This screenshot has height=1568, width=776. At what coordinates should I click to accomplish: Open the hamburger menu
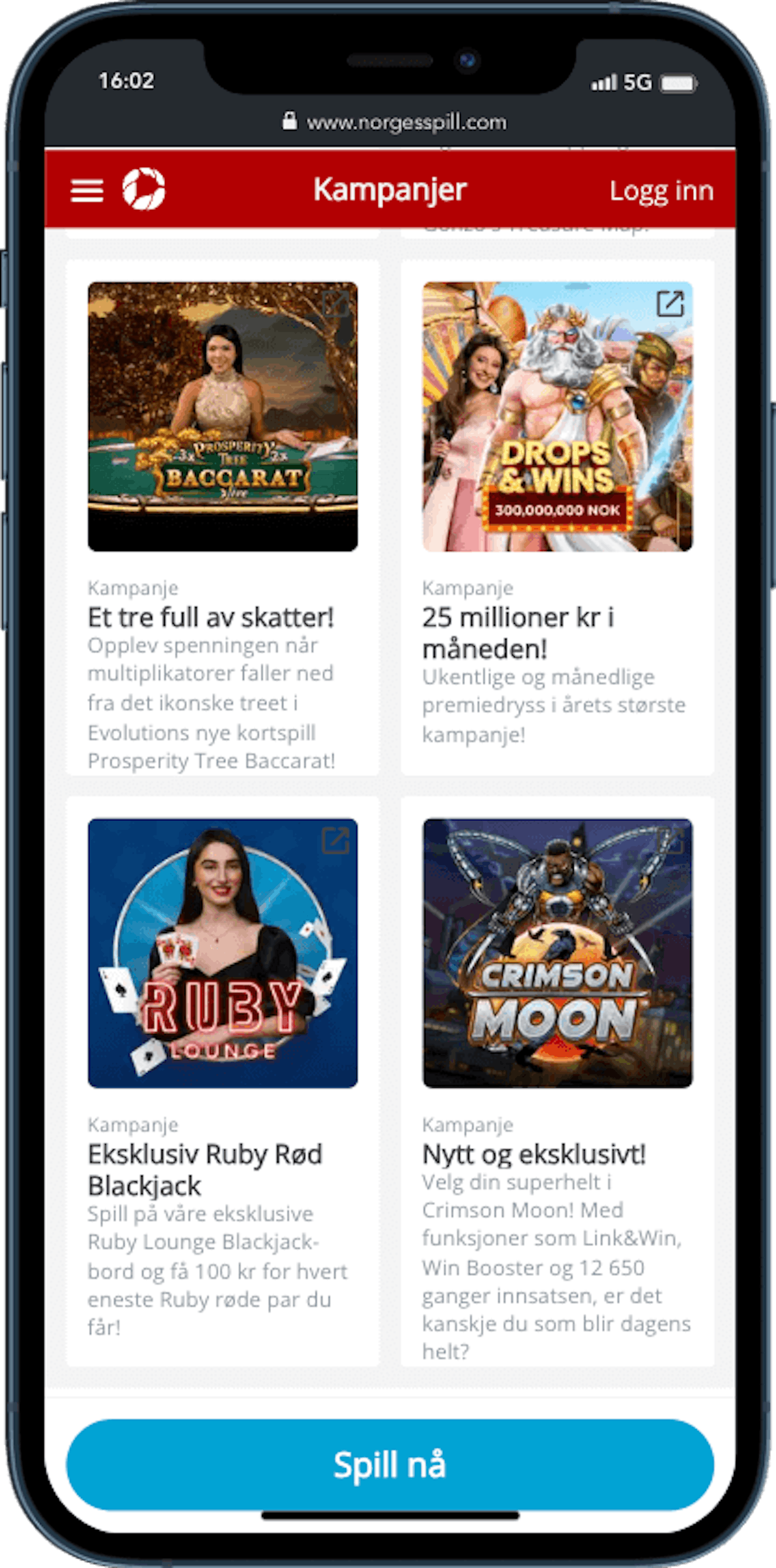click(x=86, y=190)
